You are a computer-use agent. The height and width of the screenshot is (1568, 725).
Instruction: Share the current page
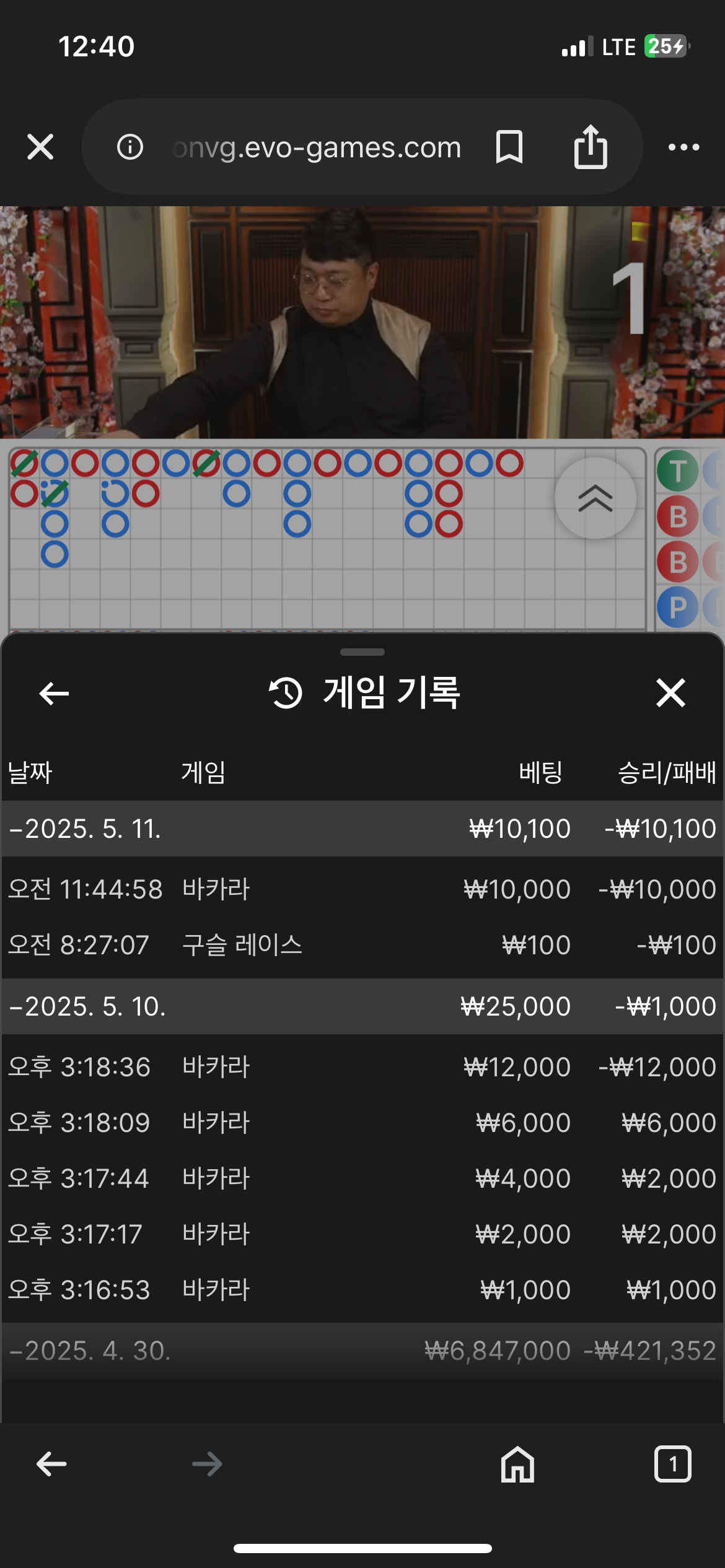591,146
